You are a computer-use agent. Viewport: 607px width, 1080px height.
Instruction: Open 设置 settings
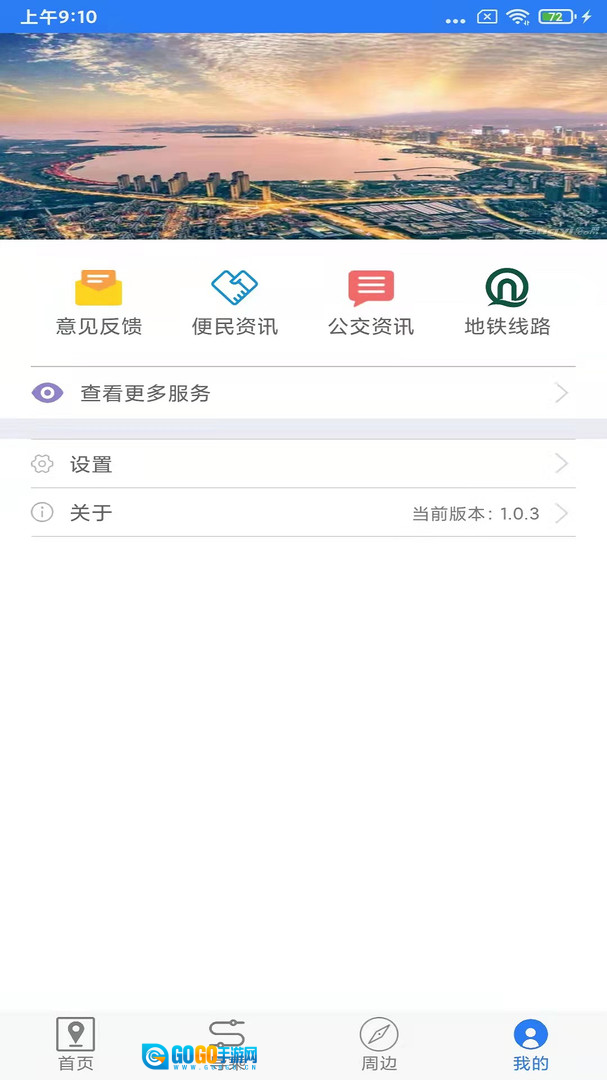tap(303, 464)
